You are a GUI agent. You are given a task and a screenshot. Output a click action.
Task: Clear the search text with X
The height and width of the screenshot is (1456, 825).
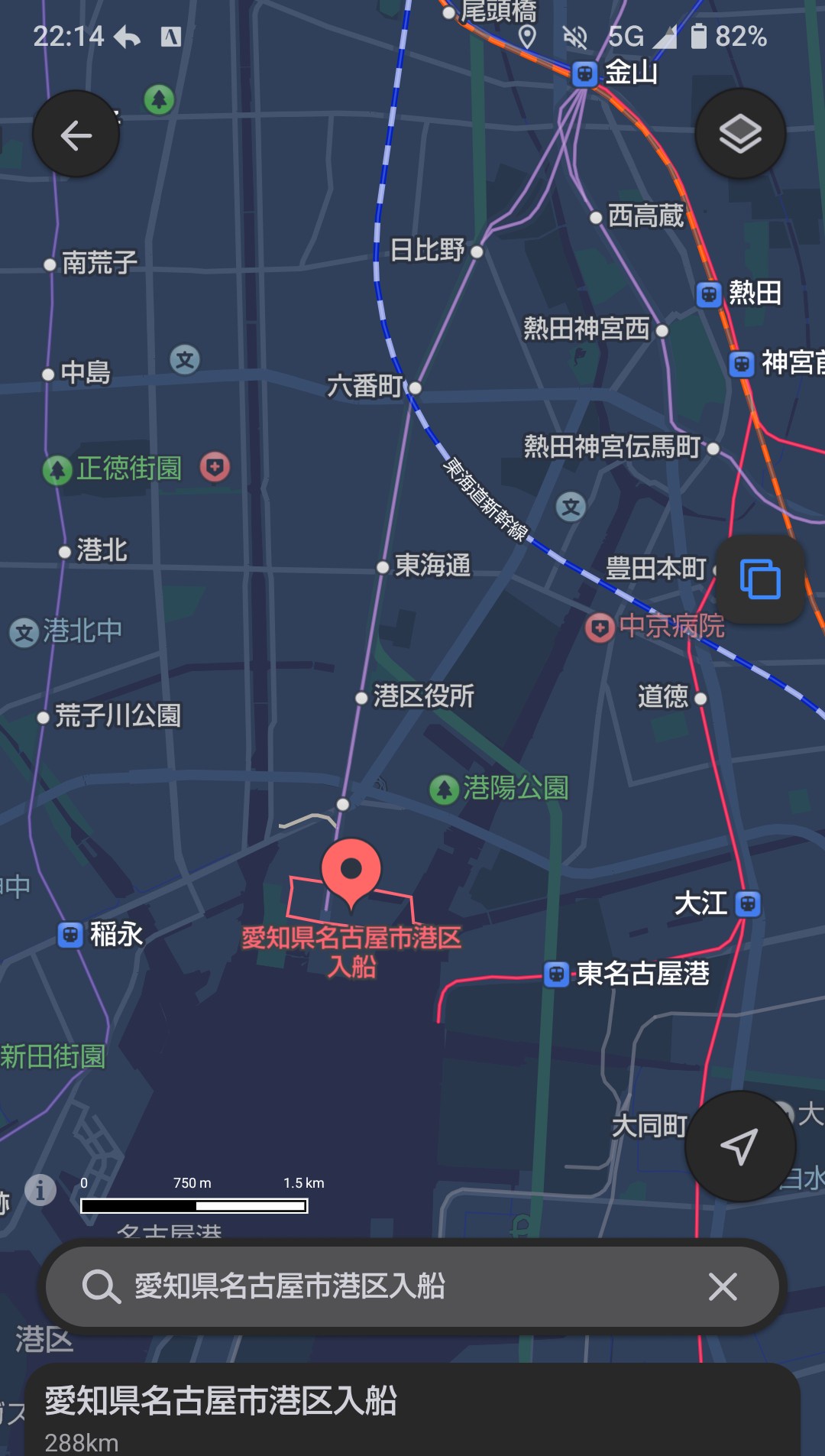[722, 1286]
